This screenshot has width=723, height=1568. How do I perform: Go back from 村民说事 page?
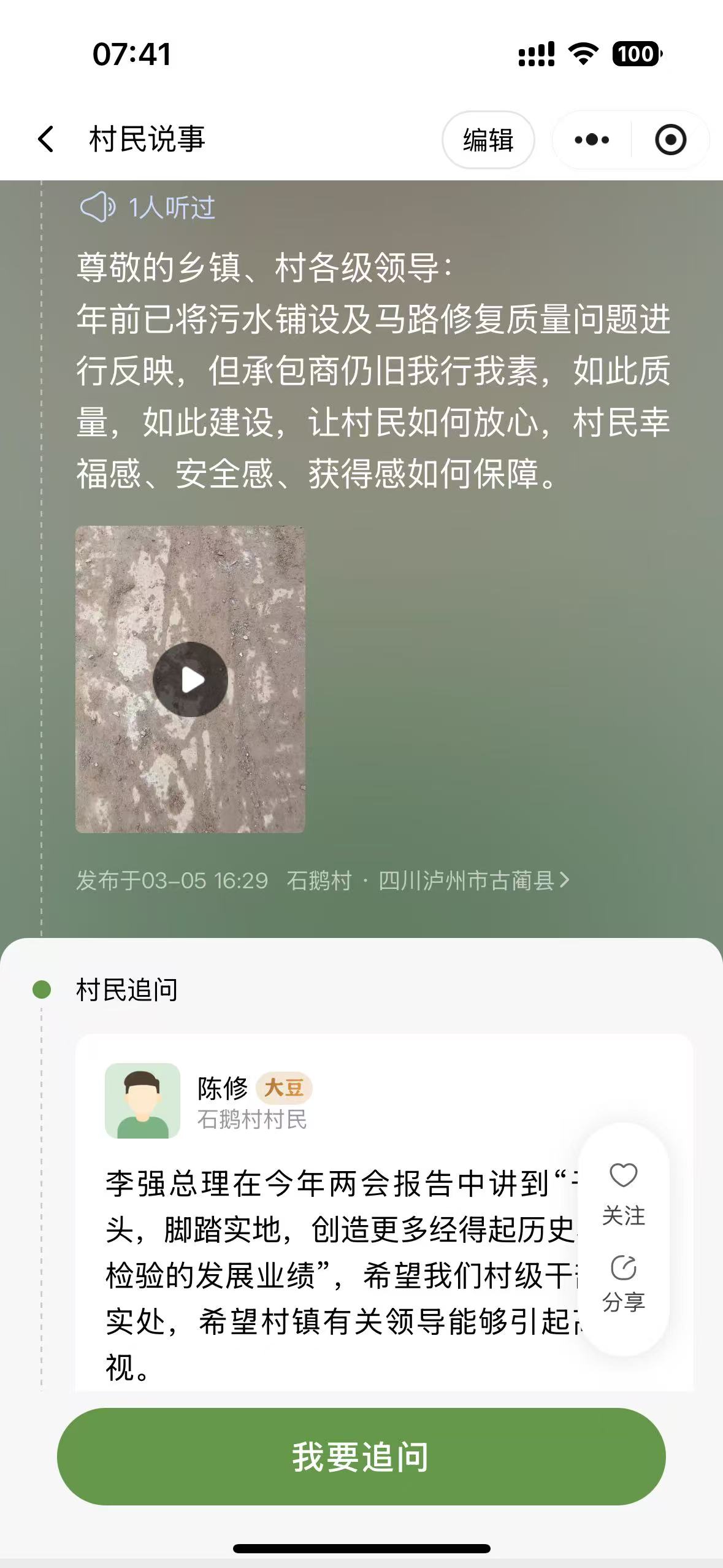tap(46, 139)
